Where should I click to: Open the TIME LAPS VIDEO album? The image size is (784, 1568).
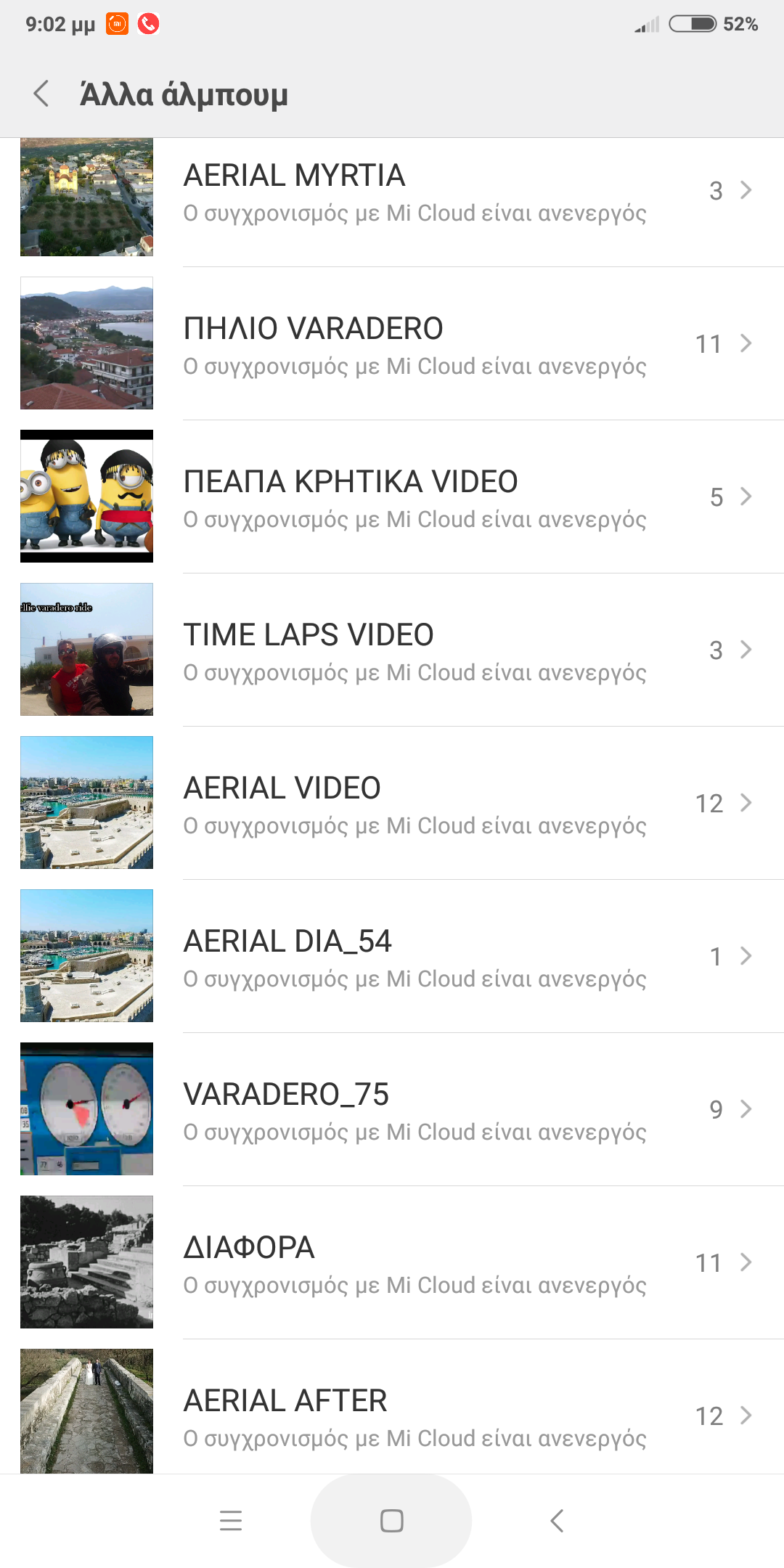coord(414,651)
